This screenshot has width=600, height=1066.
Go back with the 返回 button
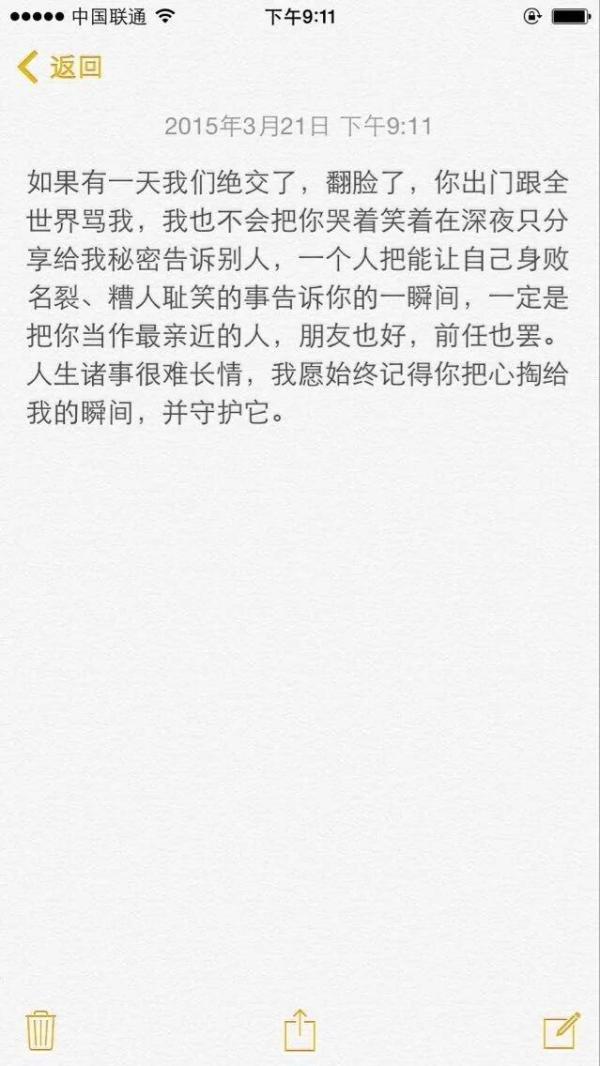coord(60,67)
